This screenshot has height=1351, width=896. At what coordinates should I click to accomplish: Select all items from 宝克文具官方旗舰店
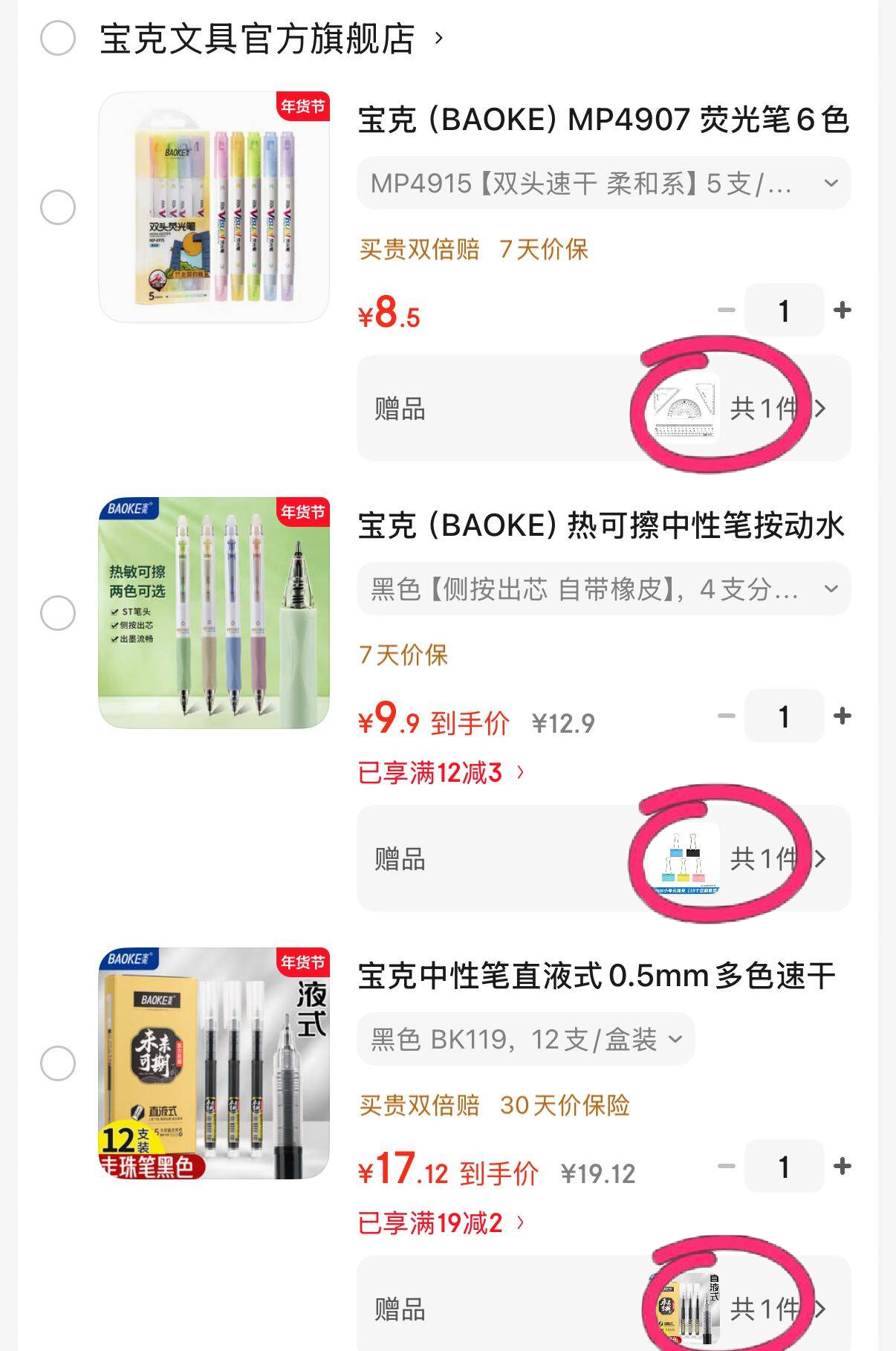point(58,38)
